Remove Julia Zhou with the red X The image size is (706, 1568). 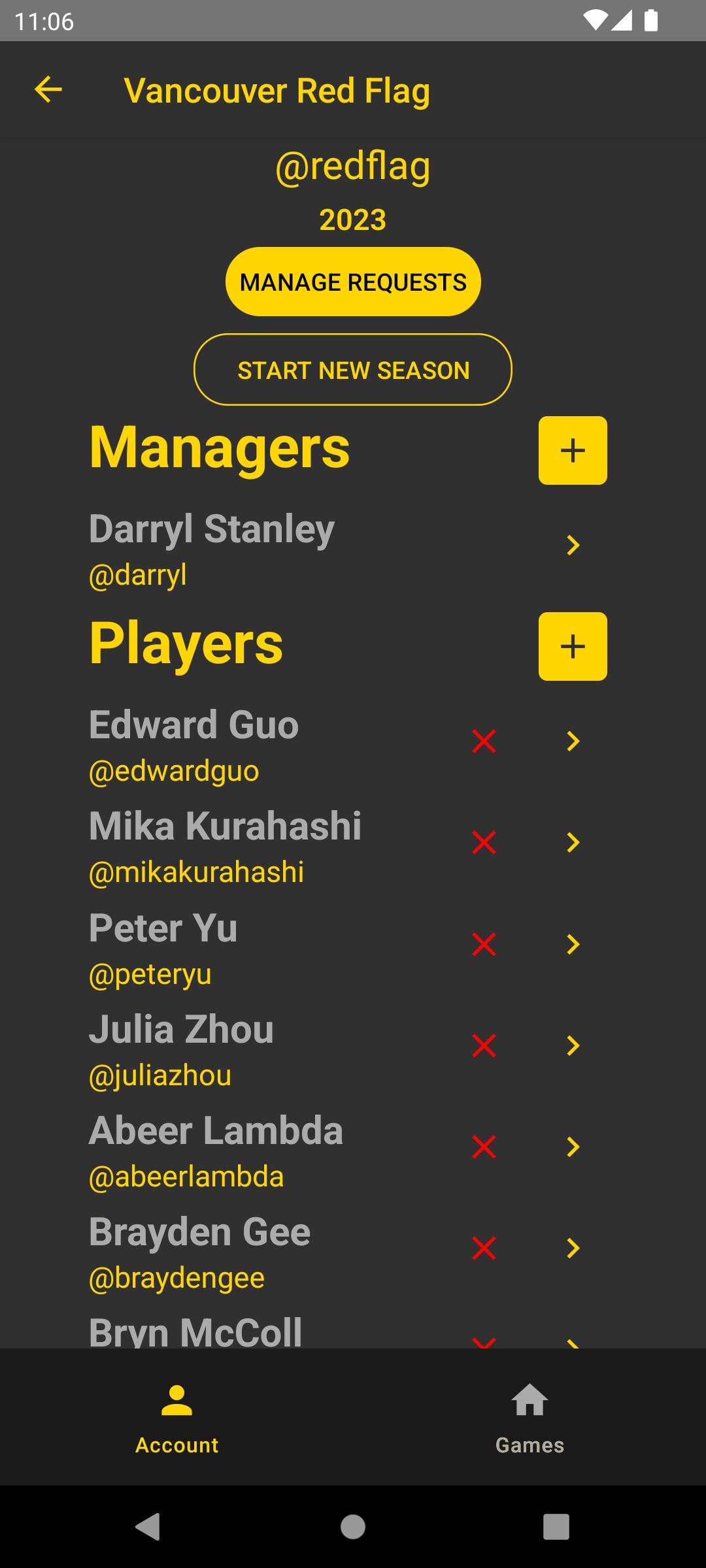click(x=484, y=1045)
